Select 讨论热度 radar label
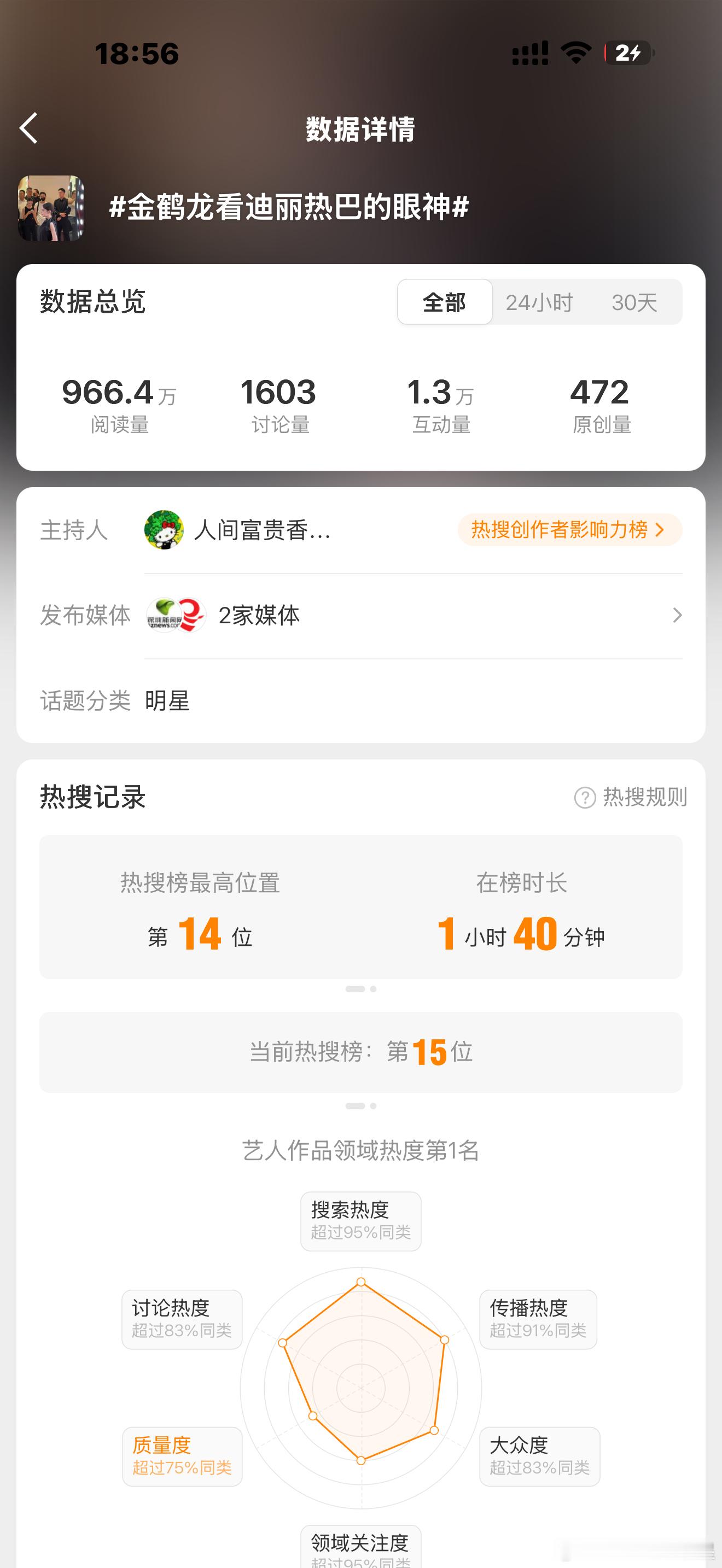This screenshot has width=722, height=1568. 182,1319
